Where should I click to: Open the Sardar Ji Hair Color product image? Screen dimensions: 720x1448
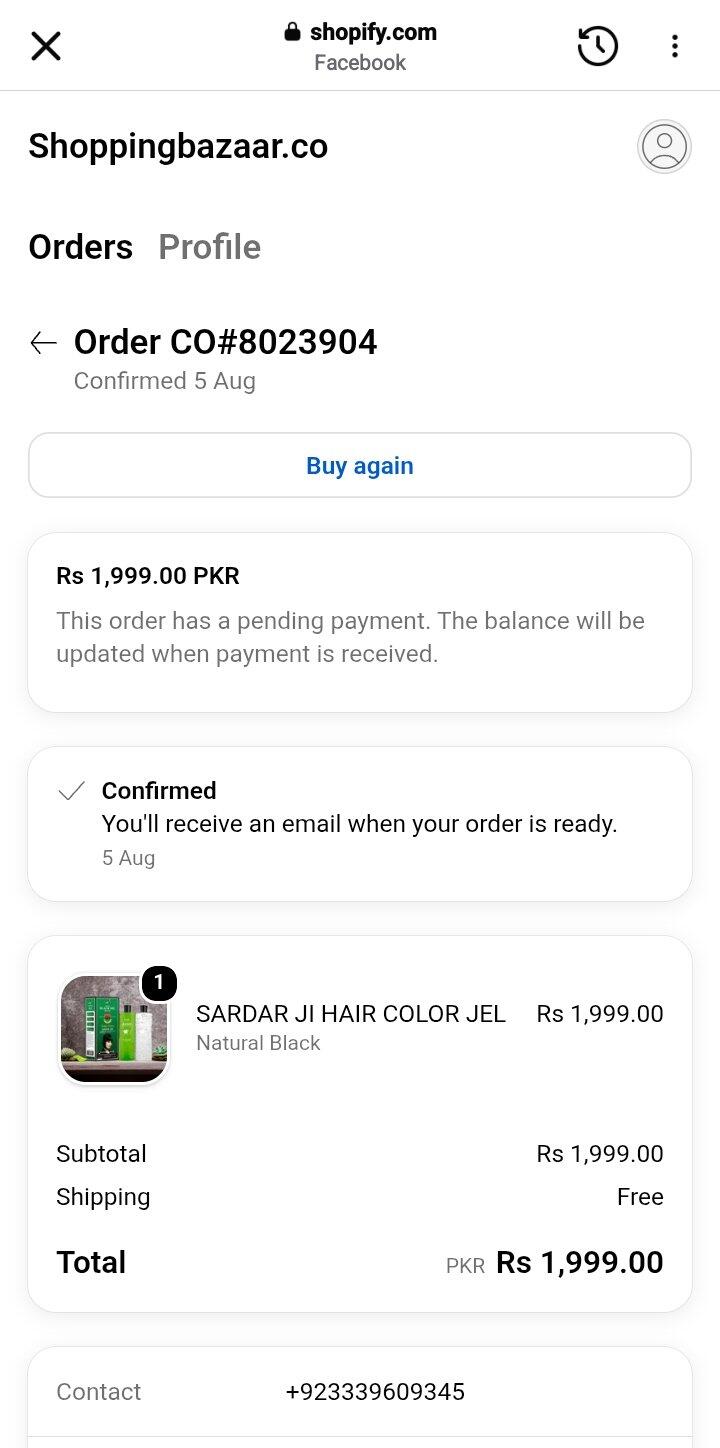114,1028
